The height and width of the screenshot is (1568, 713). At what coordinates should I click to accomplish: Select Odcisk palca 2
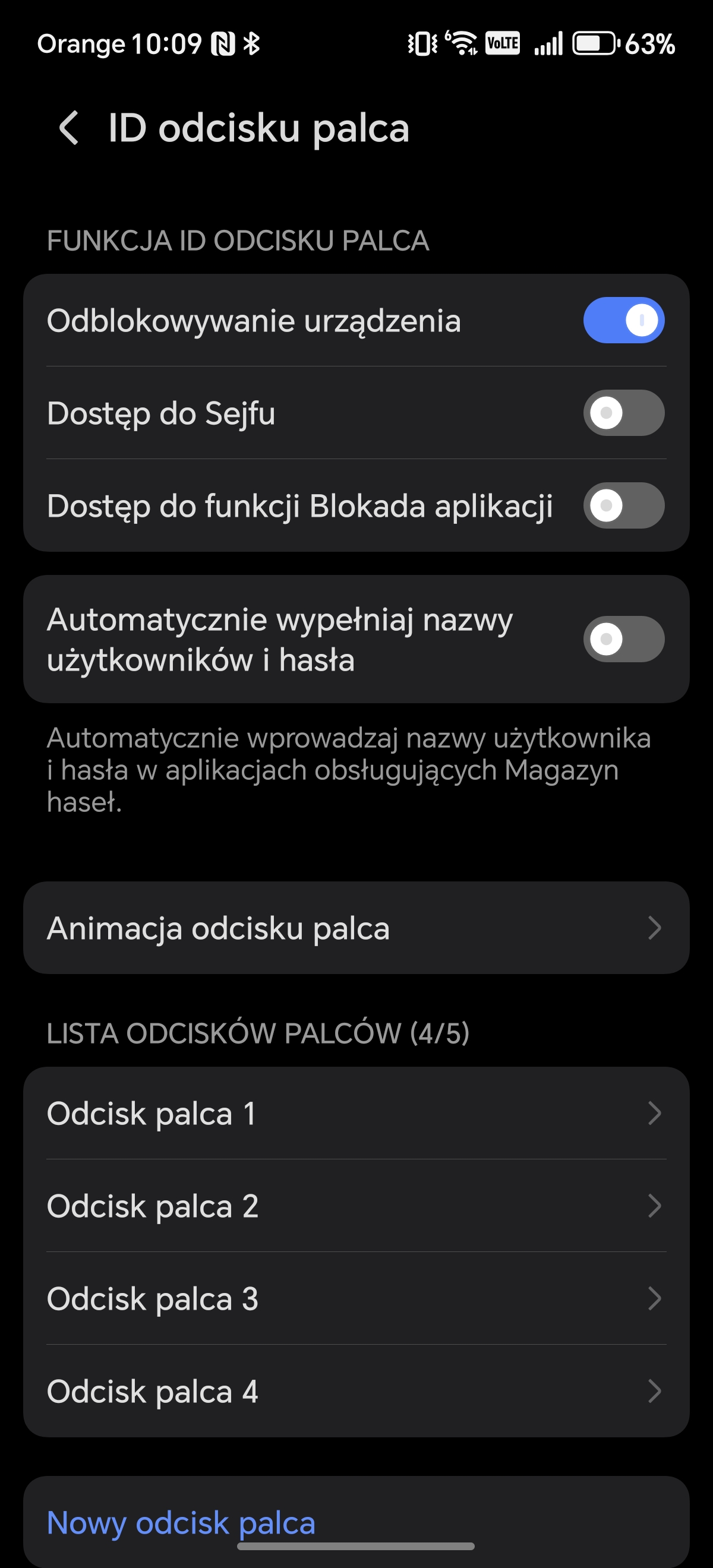(356, 1206)
